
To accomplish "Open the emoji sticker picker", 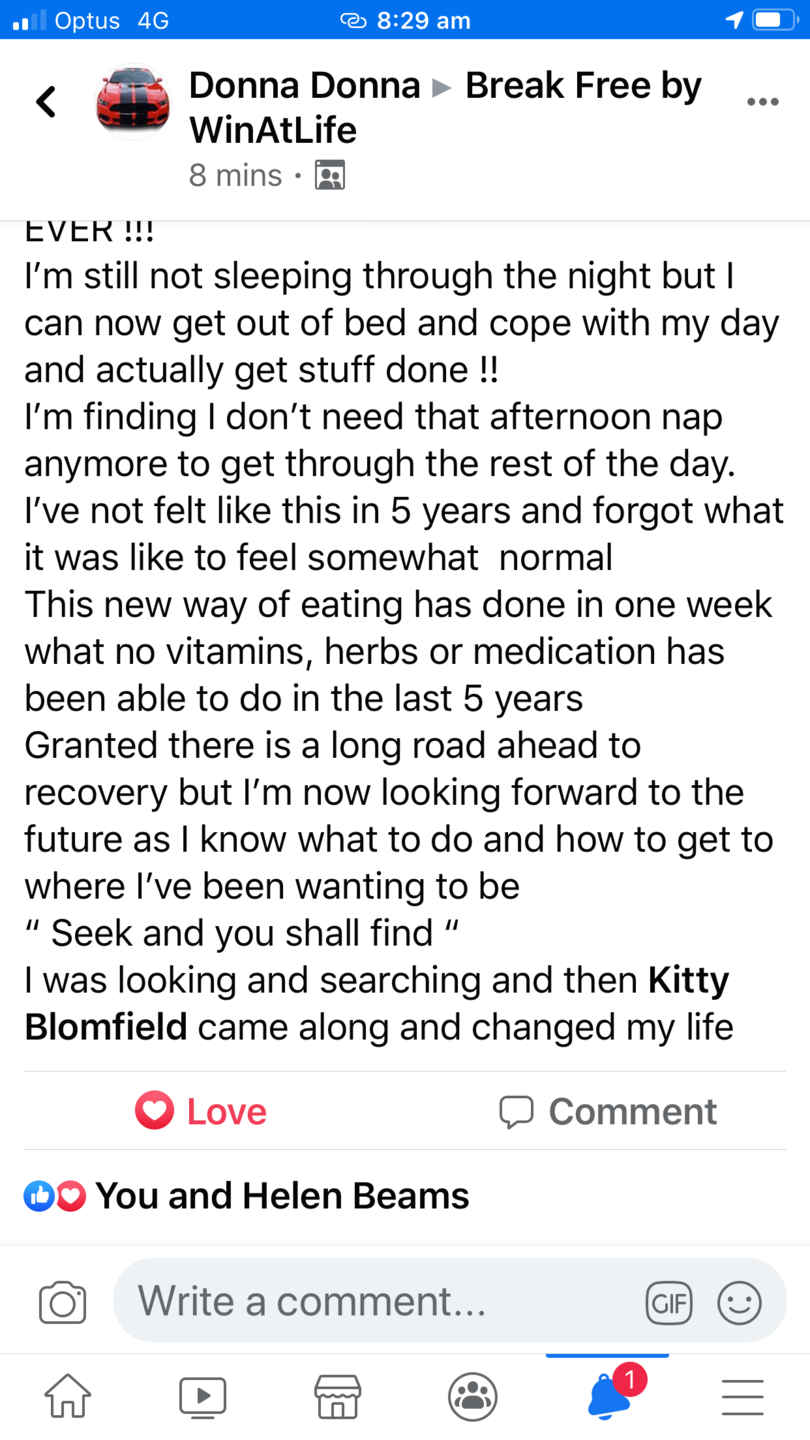I will coord(739,1303).
